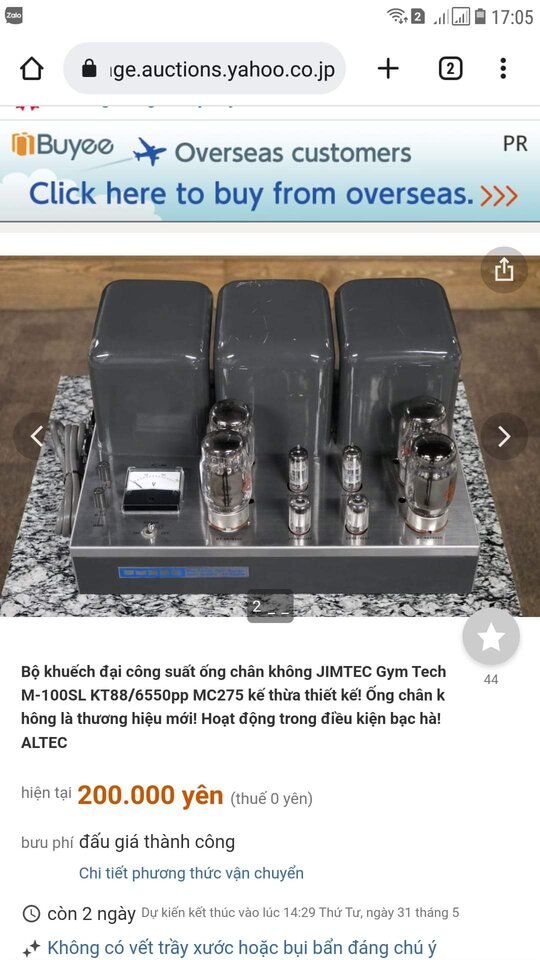
Task: Go to the browser home page
Action: 32,69
